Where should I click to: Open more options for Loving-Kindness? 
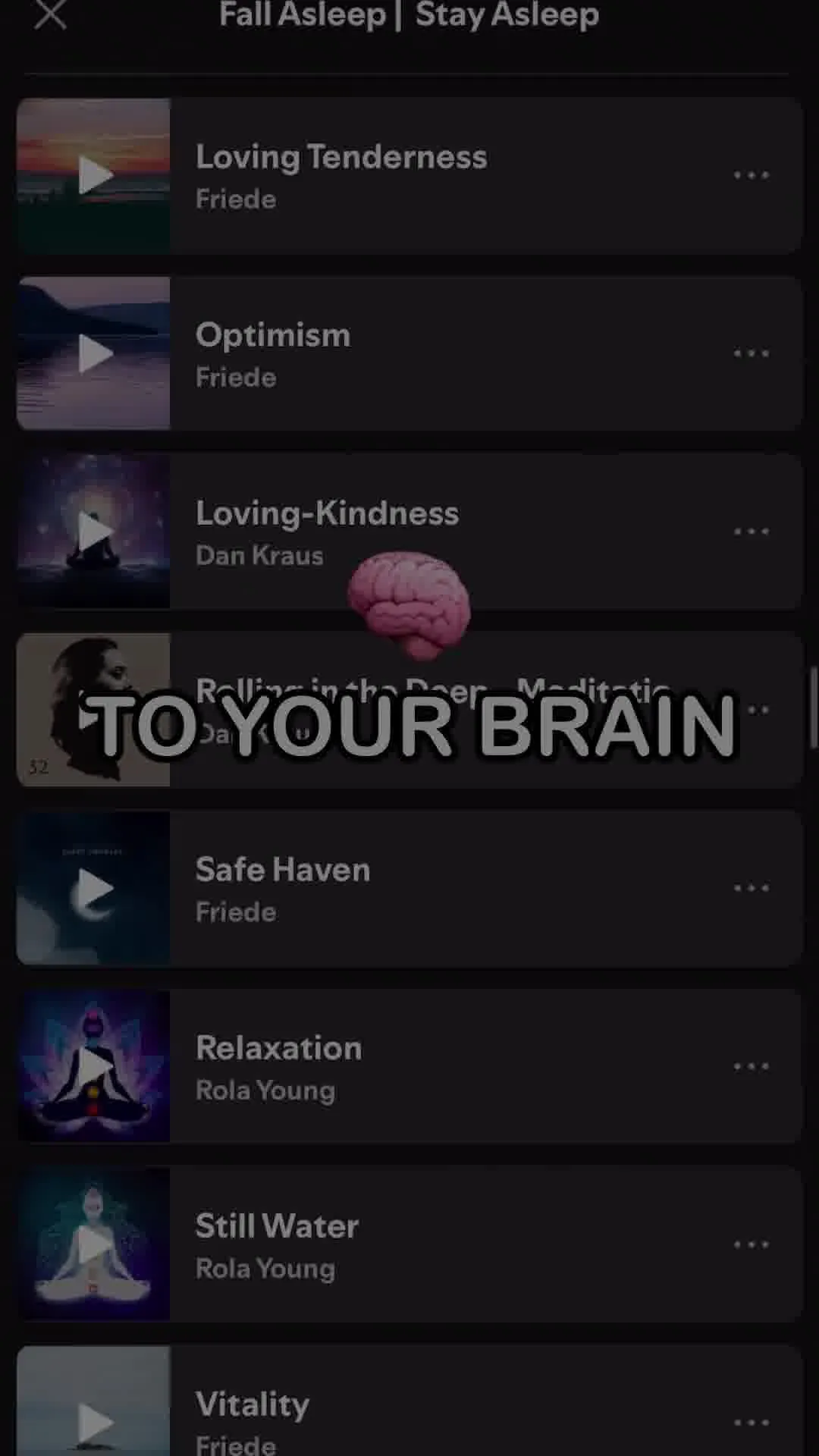pyautogui.click(x=751, y=532)
